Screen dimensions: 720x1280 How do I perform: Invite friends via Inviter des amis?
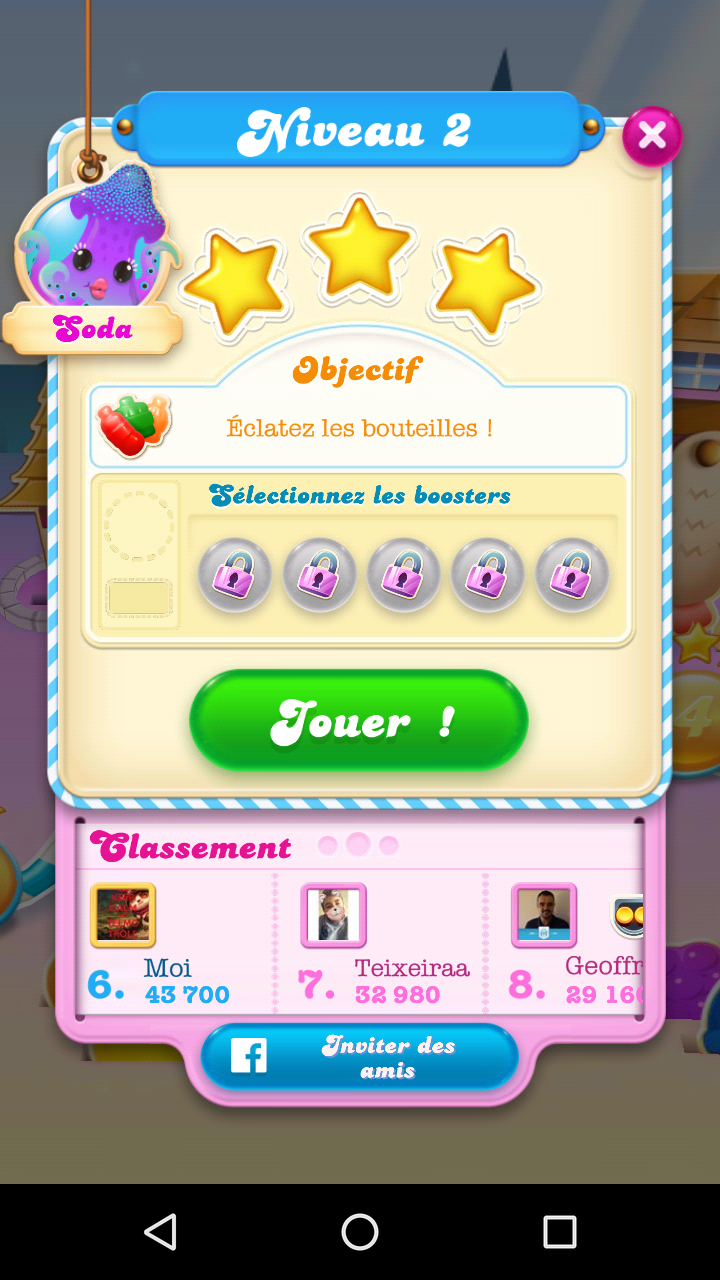360,1057
